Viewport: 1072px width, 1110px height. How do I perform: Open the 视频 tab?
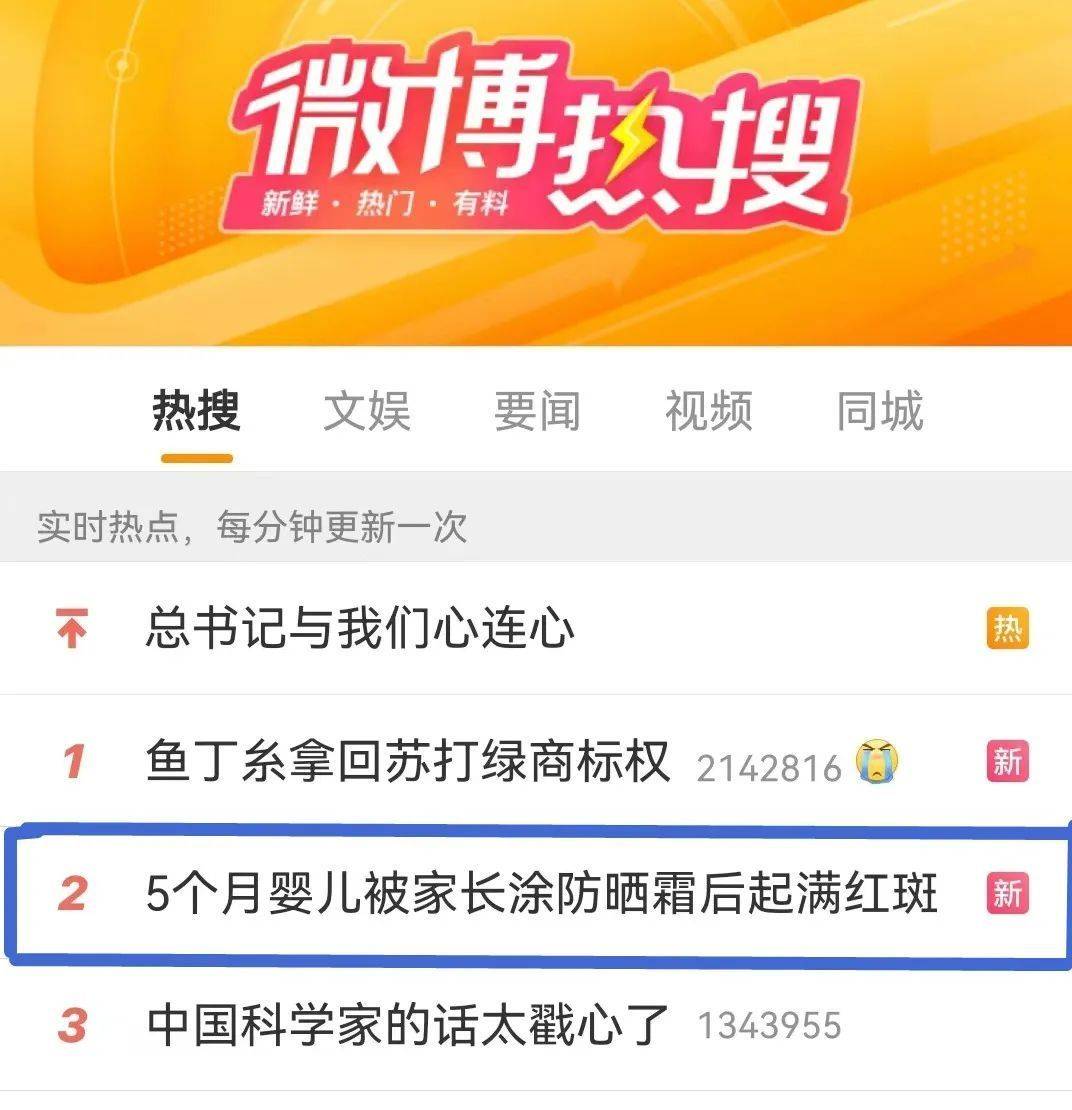[x=708, y=411]
